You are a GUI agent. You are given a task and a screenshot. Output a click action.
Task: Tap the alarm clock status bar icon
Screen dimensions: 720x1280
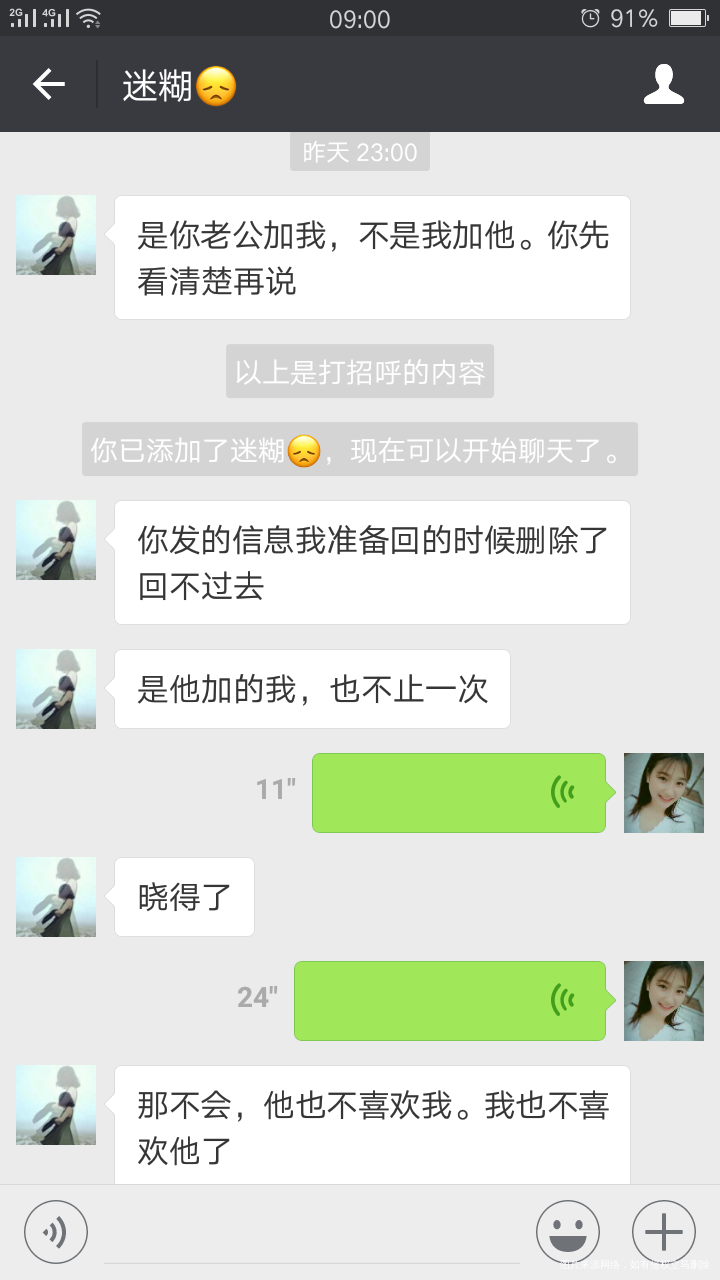coord(590,17)
